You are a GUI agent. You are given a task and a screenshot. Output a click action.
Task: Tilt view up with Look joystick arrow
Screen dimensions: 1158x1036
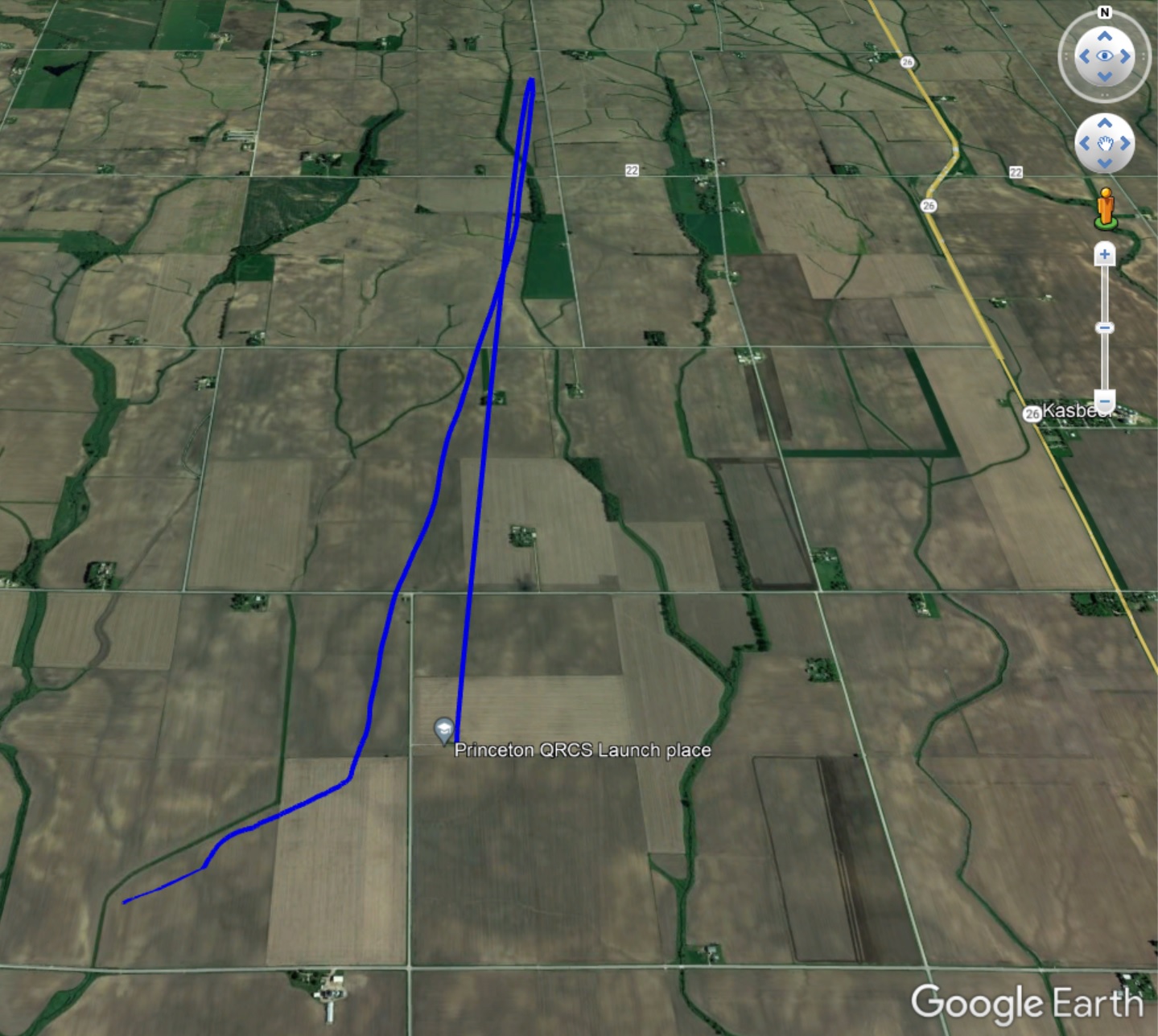(1104, 36)
